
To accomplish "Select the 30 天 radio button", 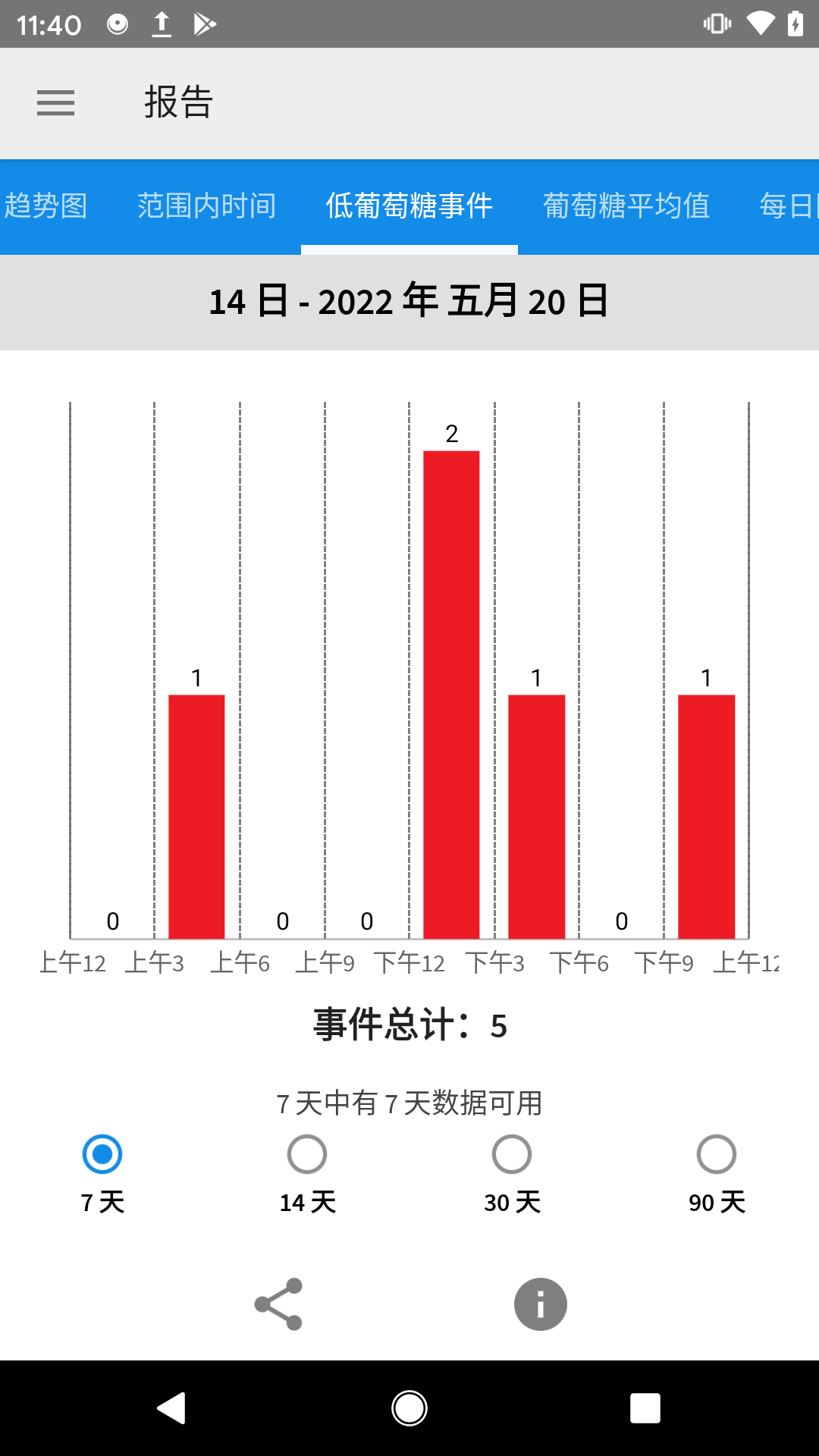I will click(511, 1153).
